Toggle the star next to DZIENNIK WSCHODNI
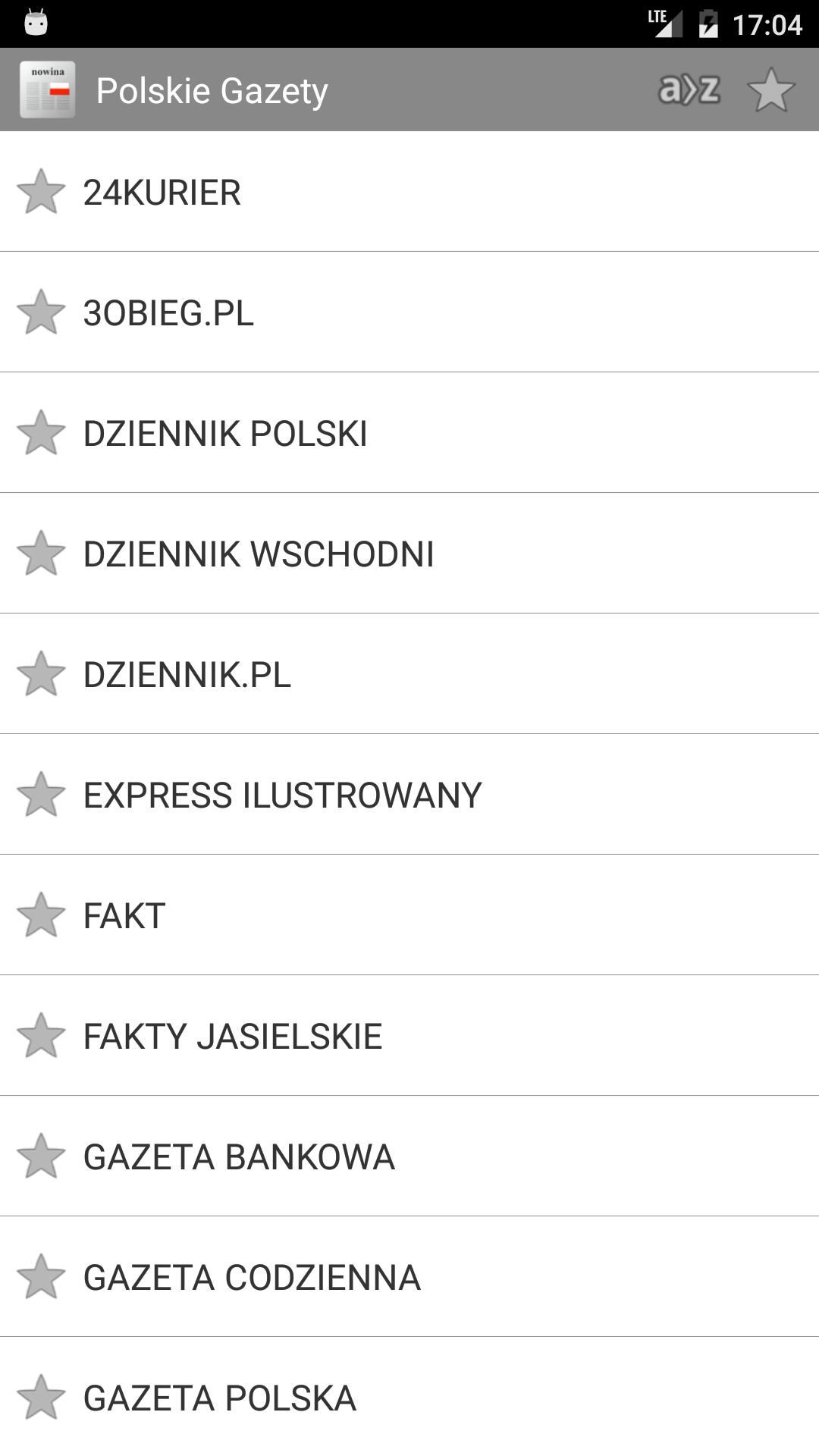The height and width of the screenshot is (1456, 819). tap(42, 554)
